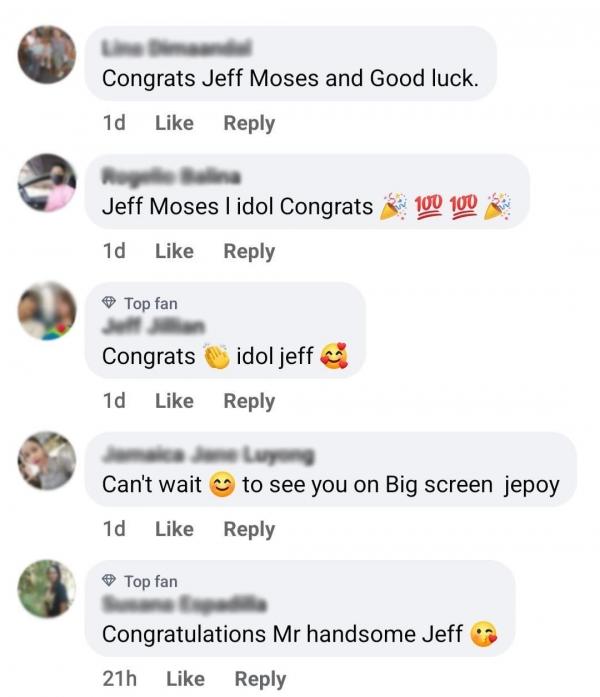
Task: Reply to the 'Congrats idol jeff' comment
Action: [249, 400]
